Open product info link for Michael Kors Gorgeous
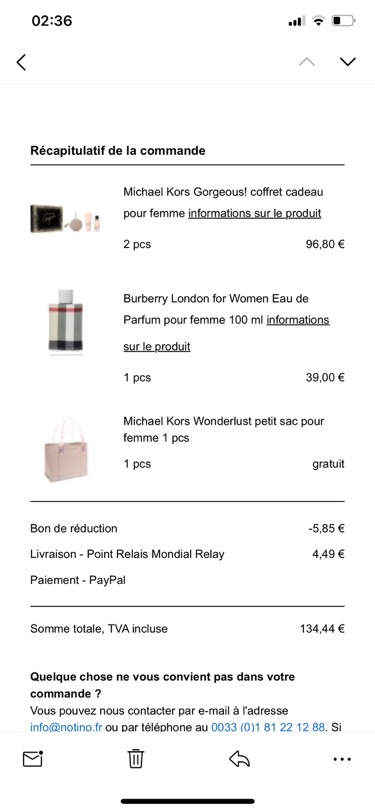Image resolution: width=375 pixels, height=812 pixels. point(255,213)
